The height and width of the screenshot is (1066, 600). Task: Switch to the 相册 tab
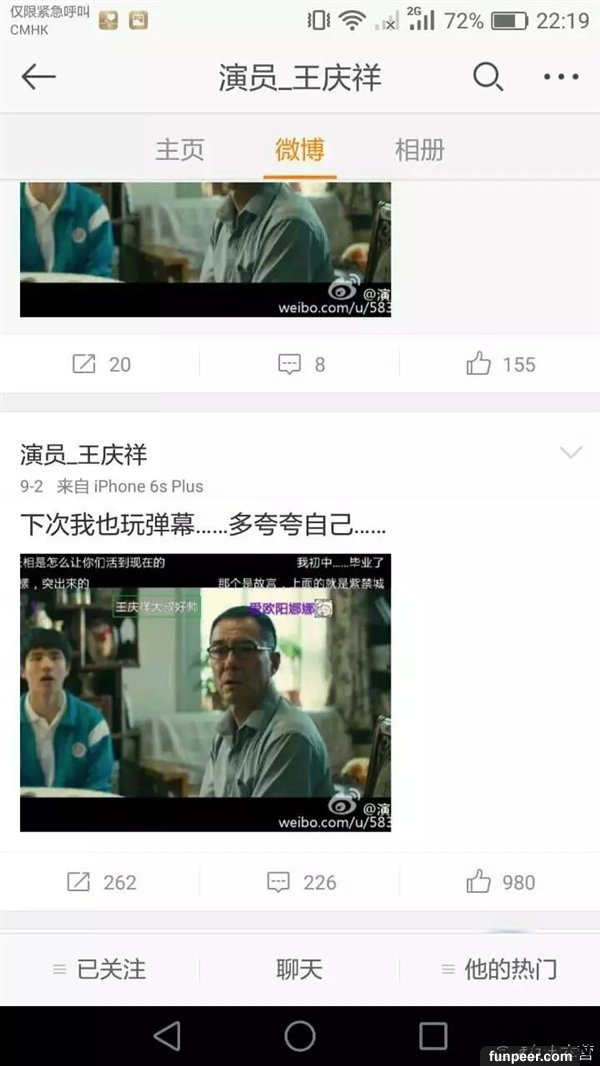pos(419,150)
